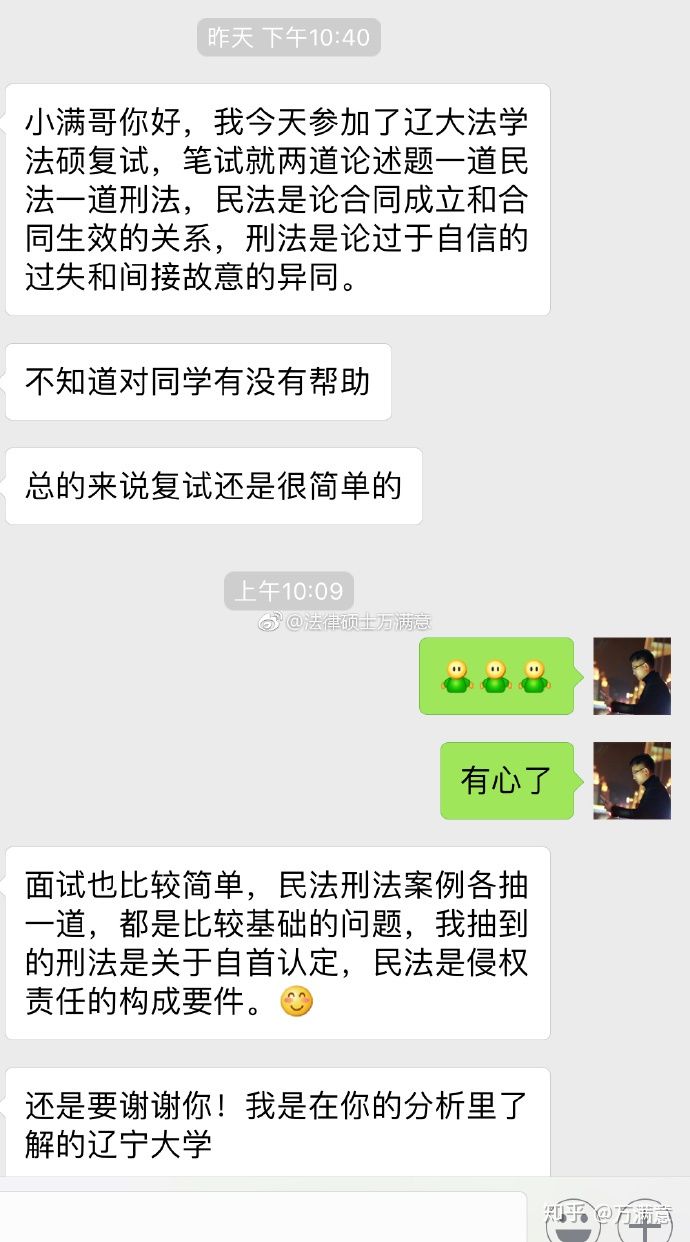Open sender's avatar beside 有心了 message

coord(632,781)
